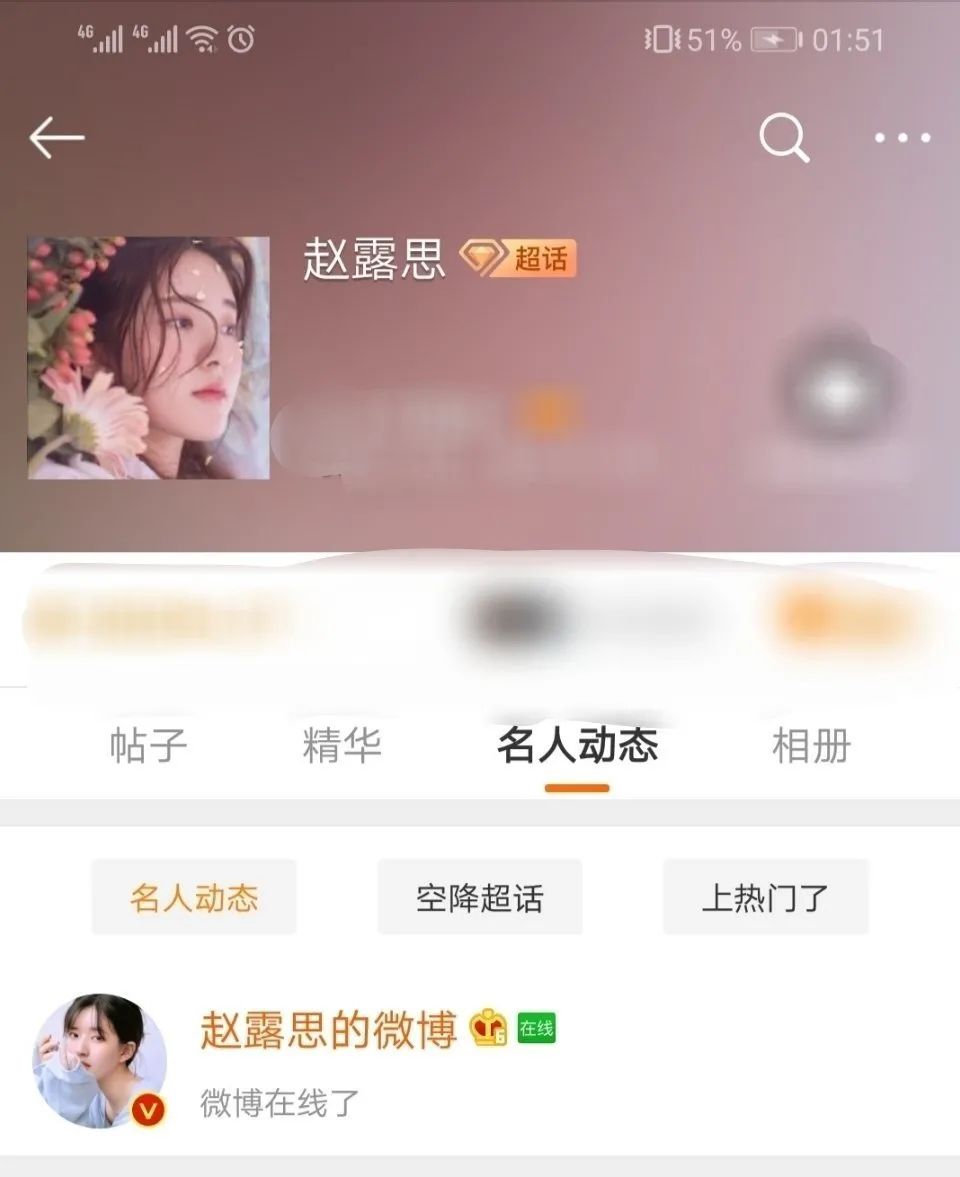Screen dimensions: 960x1177
Task: Open the search icon at top right
Action: (786, 138)
